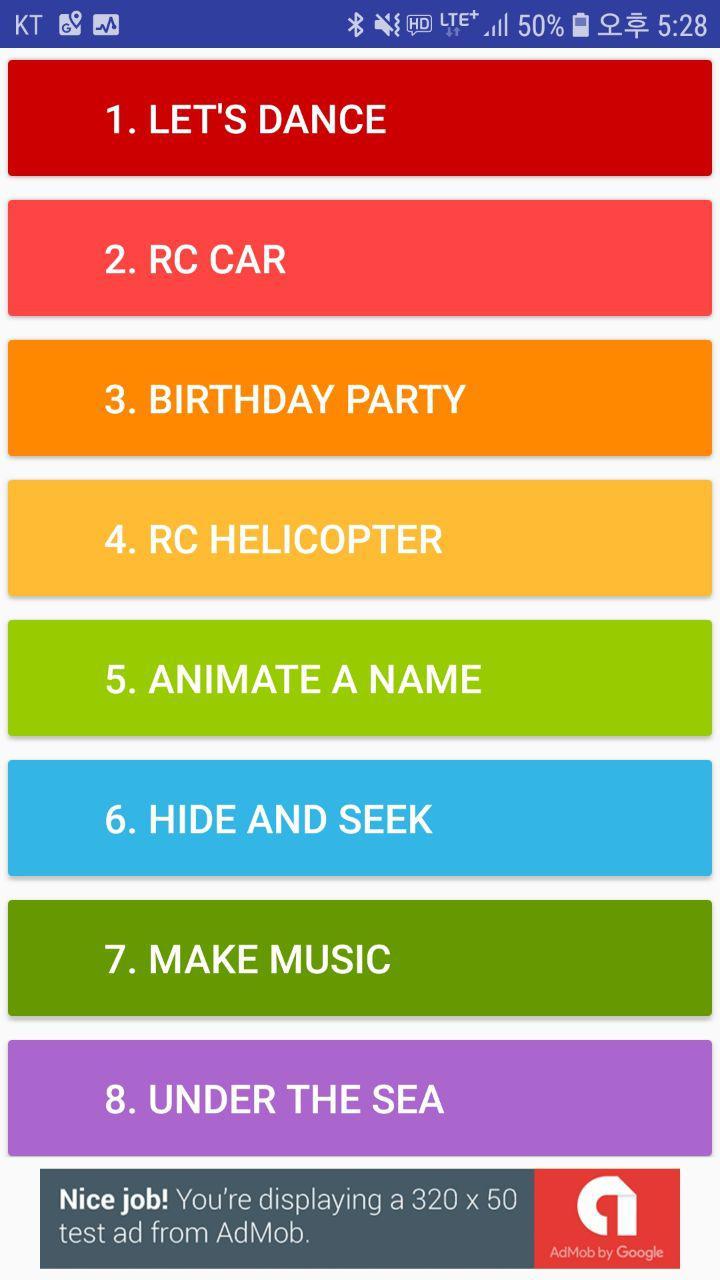Launch the MAKE MUSIC activity

click(x=360, y=958)
